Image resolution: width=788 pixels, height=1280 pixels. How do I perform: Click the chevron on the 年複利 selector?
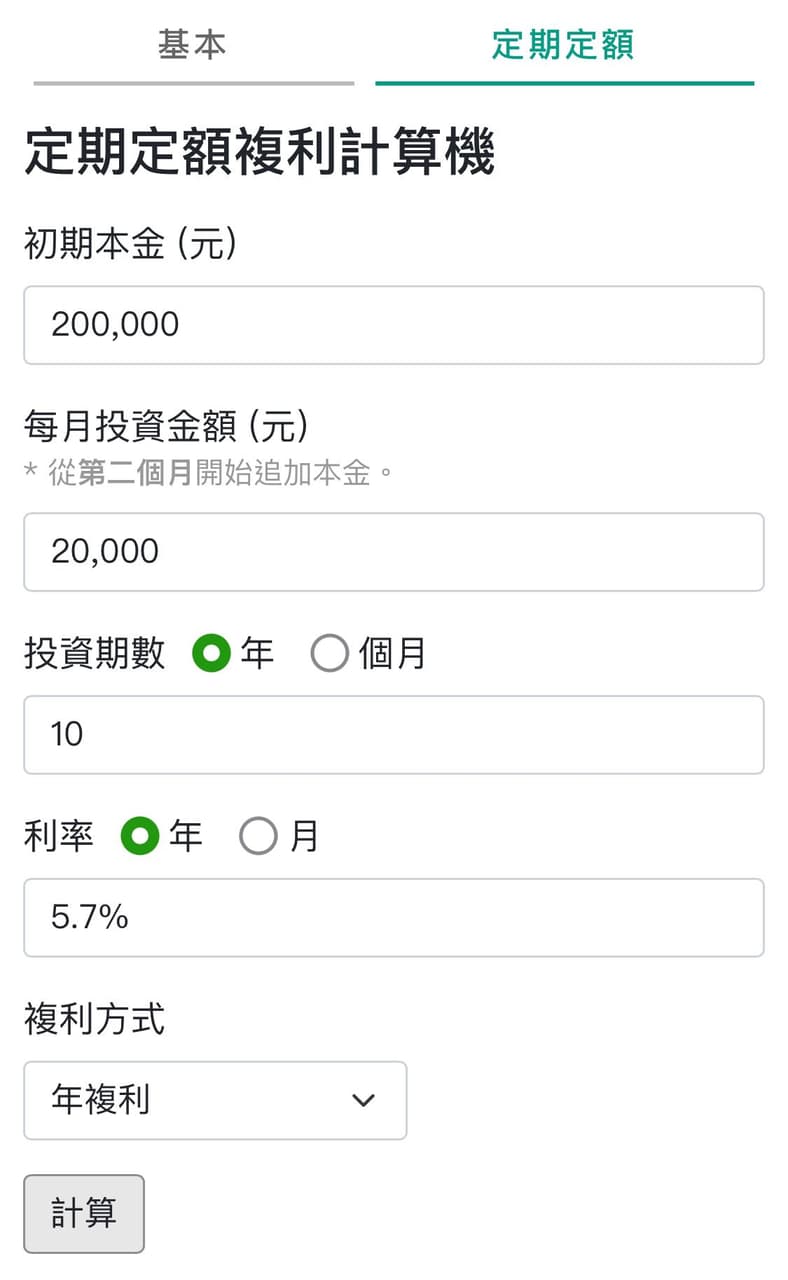point(362,1101)
